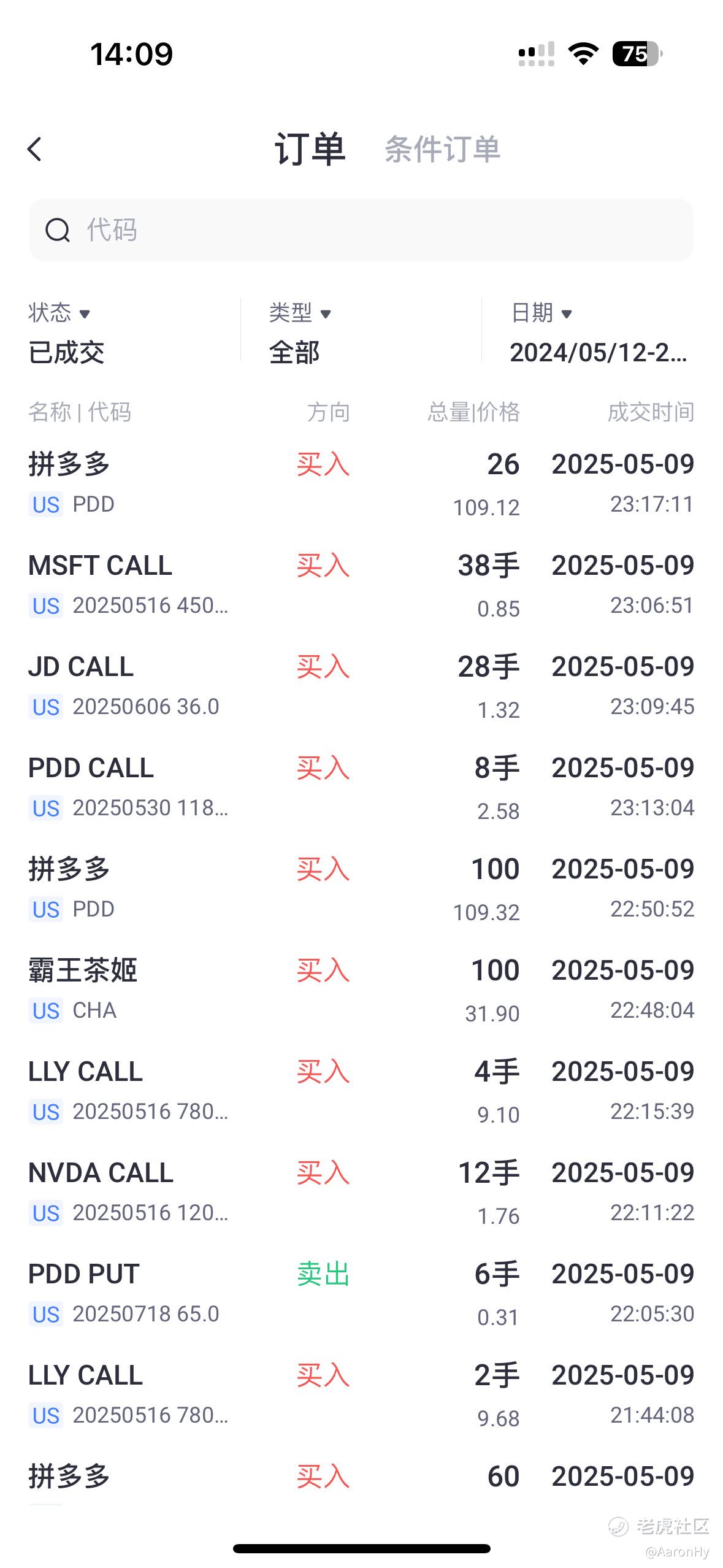Open the 霸王茶姬 CHA order

tap(361, 990)
